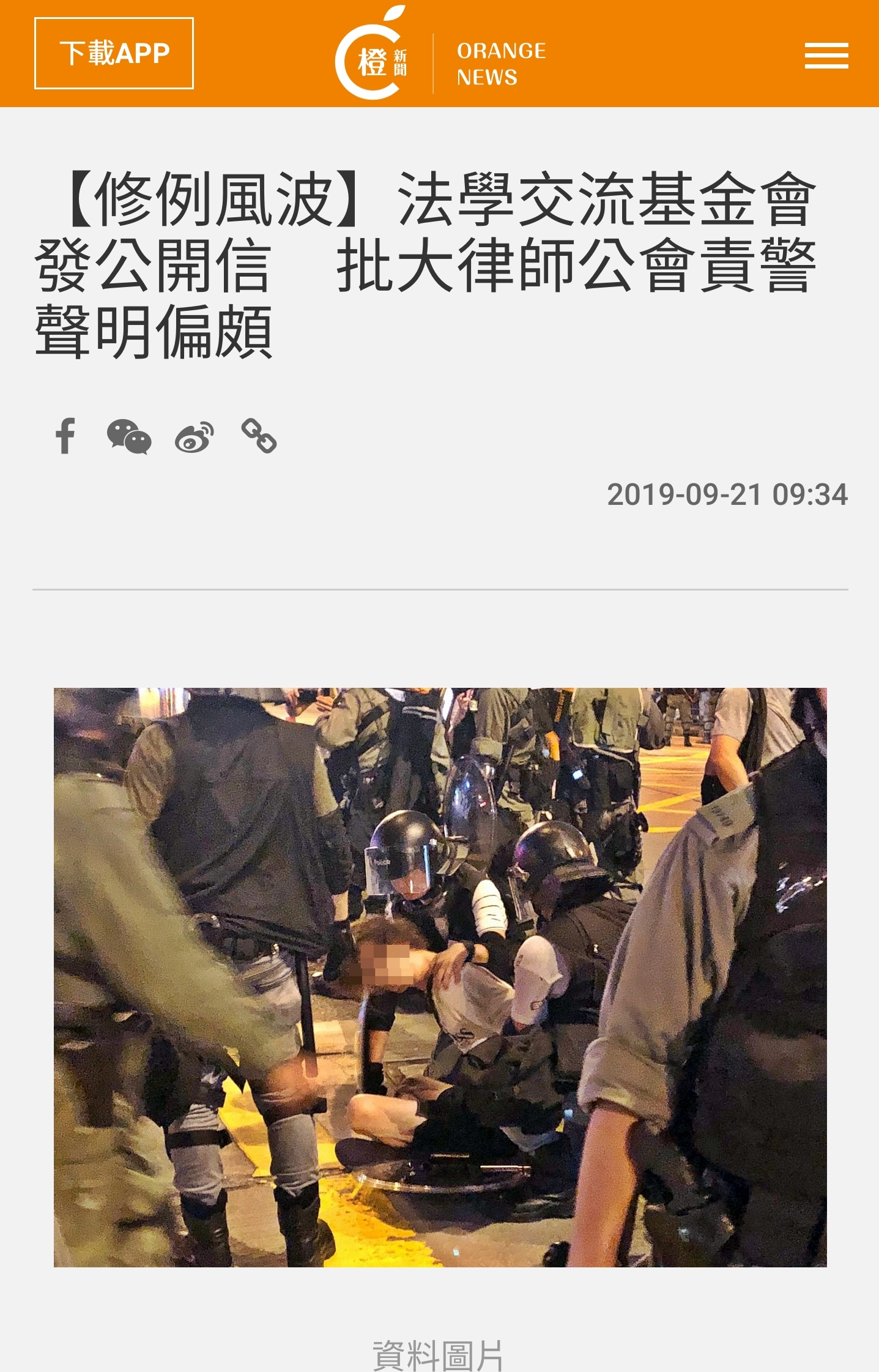879x1372 pixels.
Task: Share article via WeChat
Action: click(x=129, y=436)
